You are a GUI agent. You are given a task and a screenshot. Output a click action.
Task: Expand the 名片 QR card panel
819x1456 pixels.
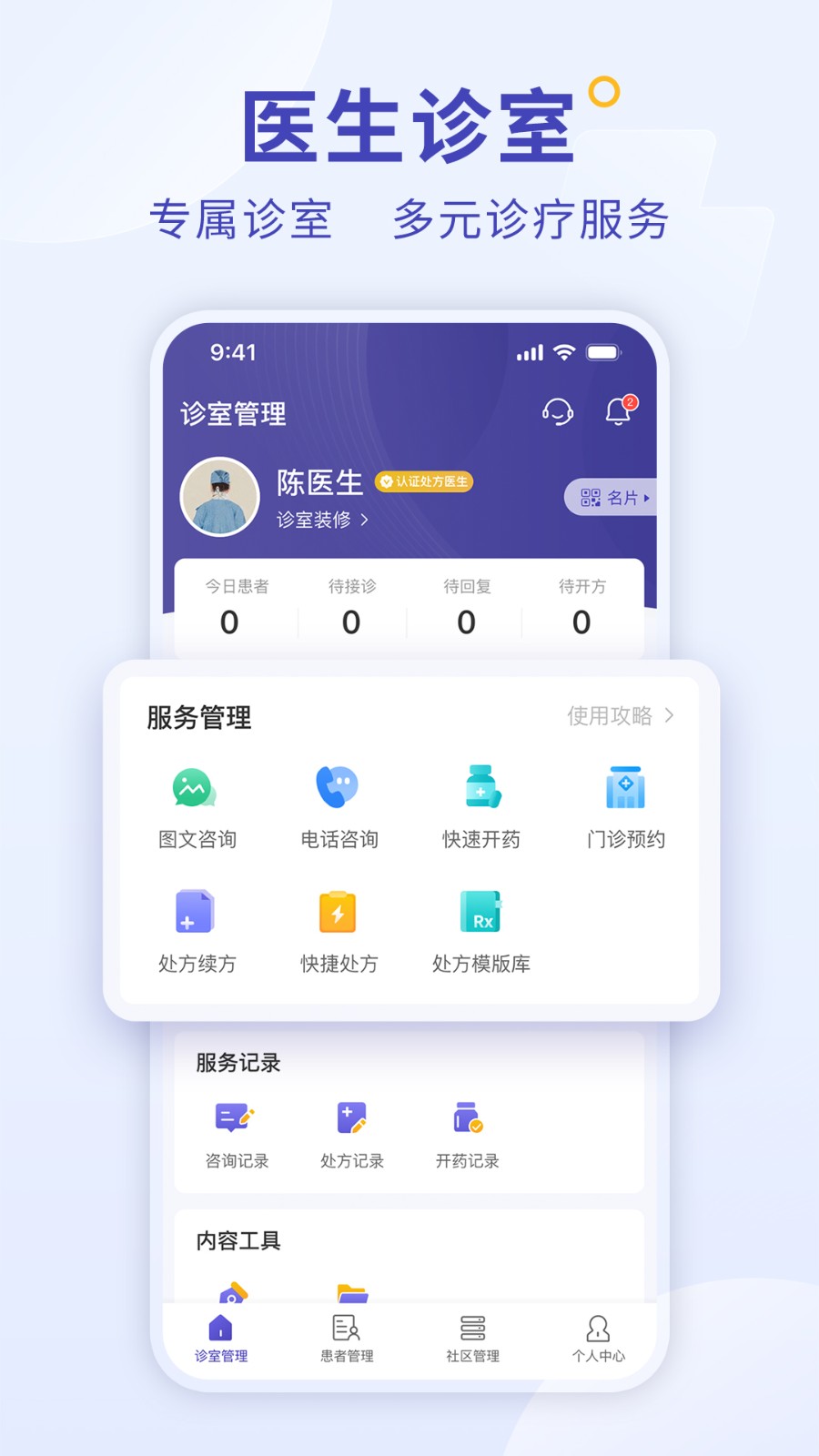[611, 499]
